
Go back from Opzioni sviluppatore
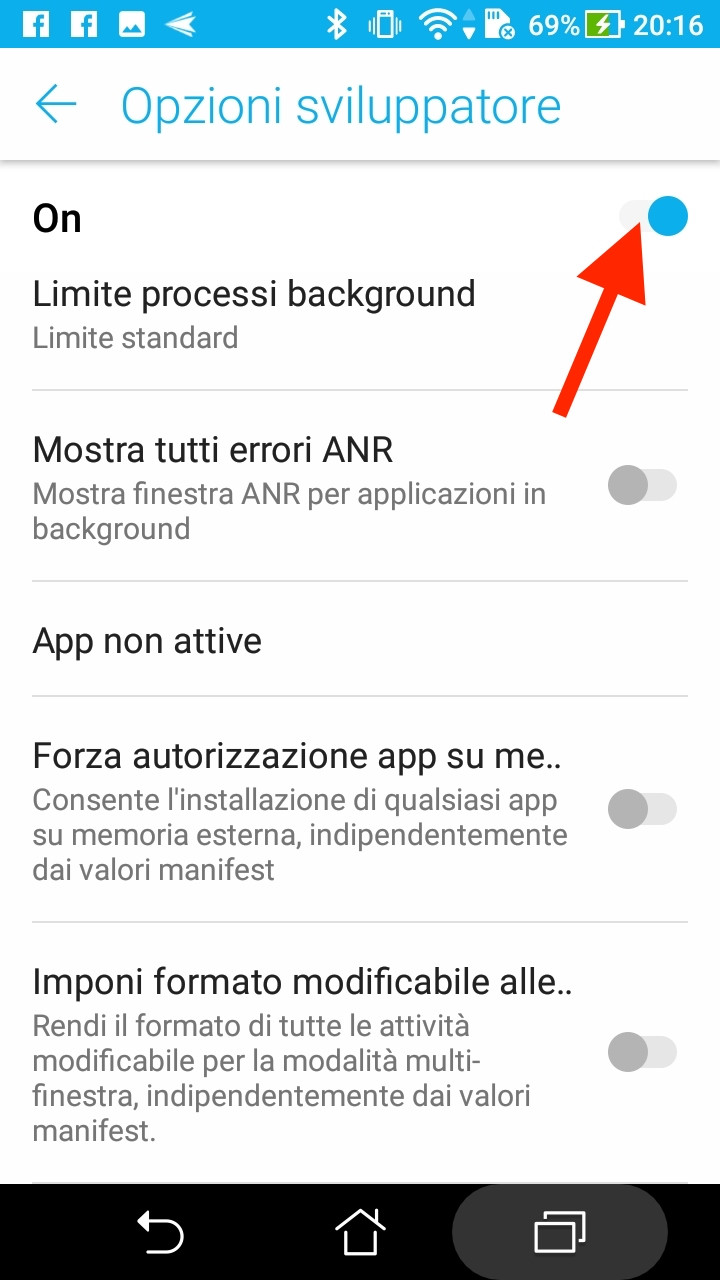pos(56,104)
